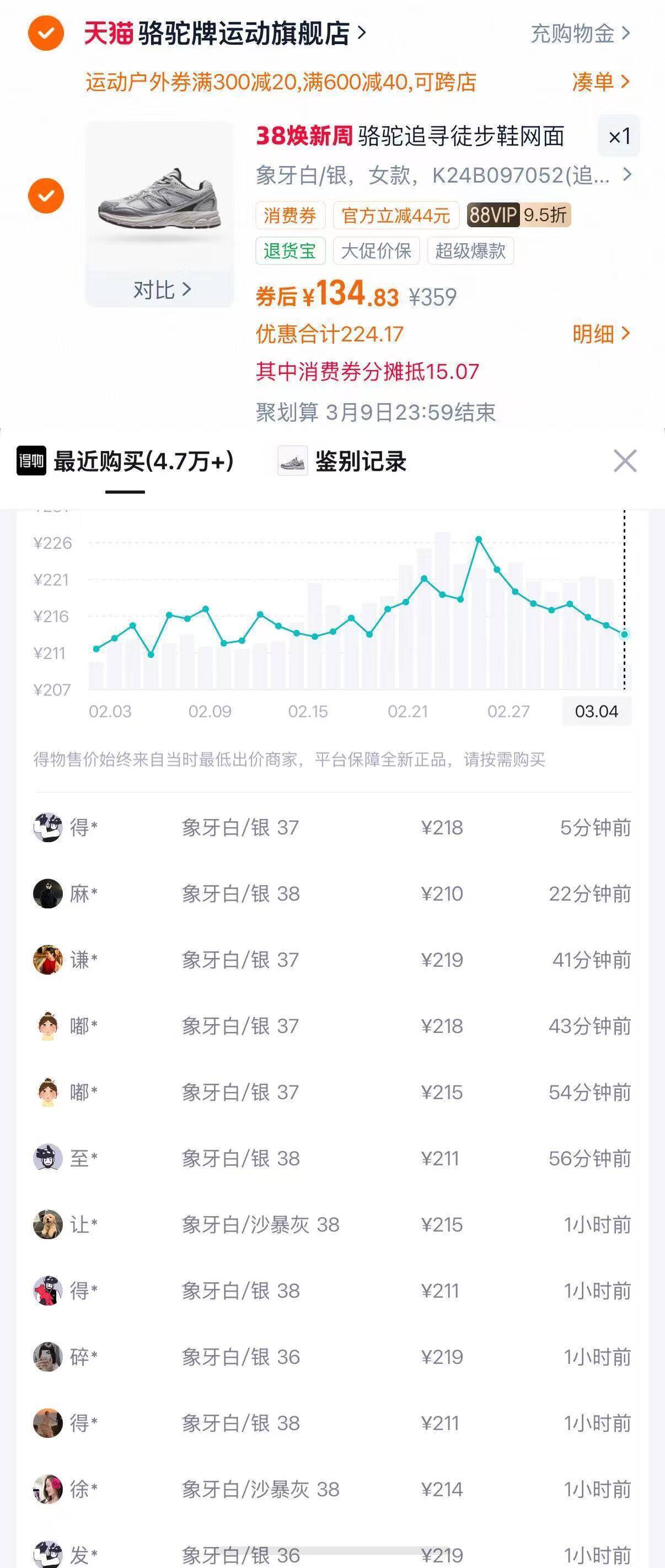Toggle the store selection checkbox for 骆驼牌运动旗舰店
Screen dimensions: 665x1568
[x=46, y=34]
